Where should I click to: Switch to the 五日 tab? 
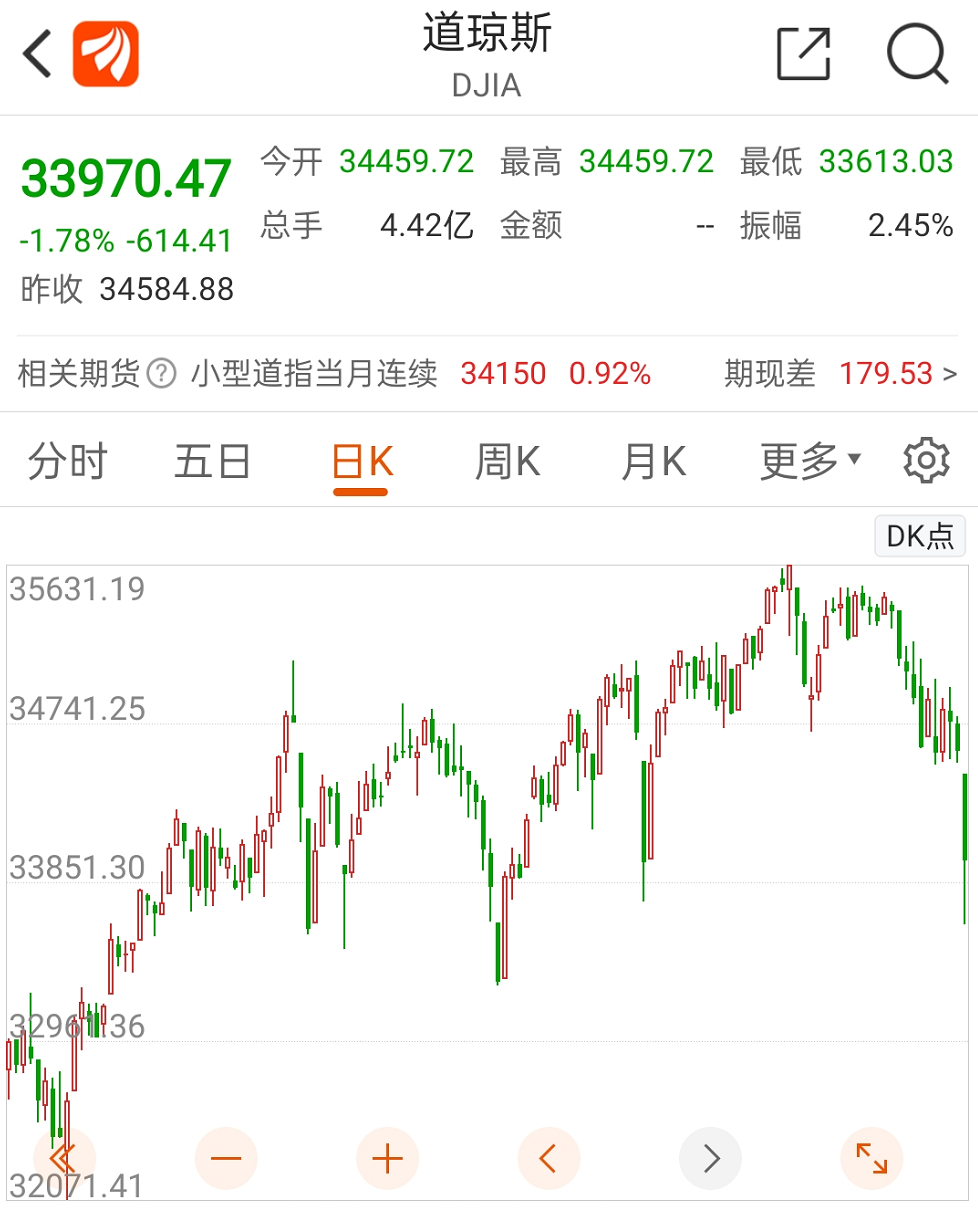(212, 462)
